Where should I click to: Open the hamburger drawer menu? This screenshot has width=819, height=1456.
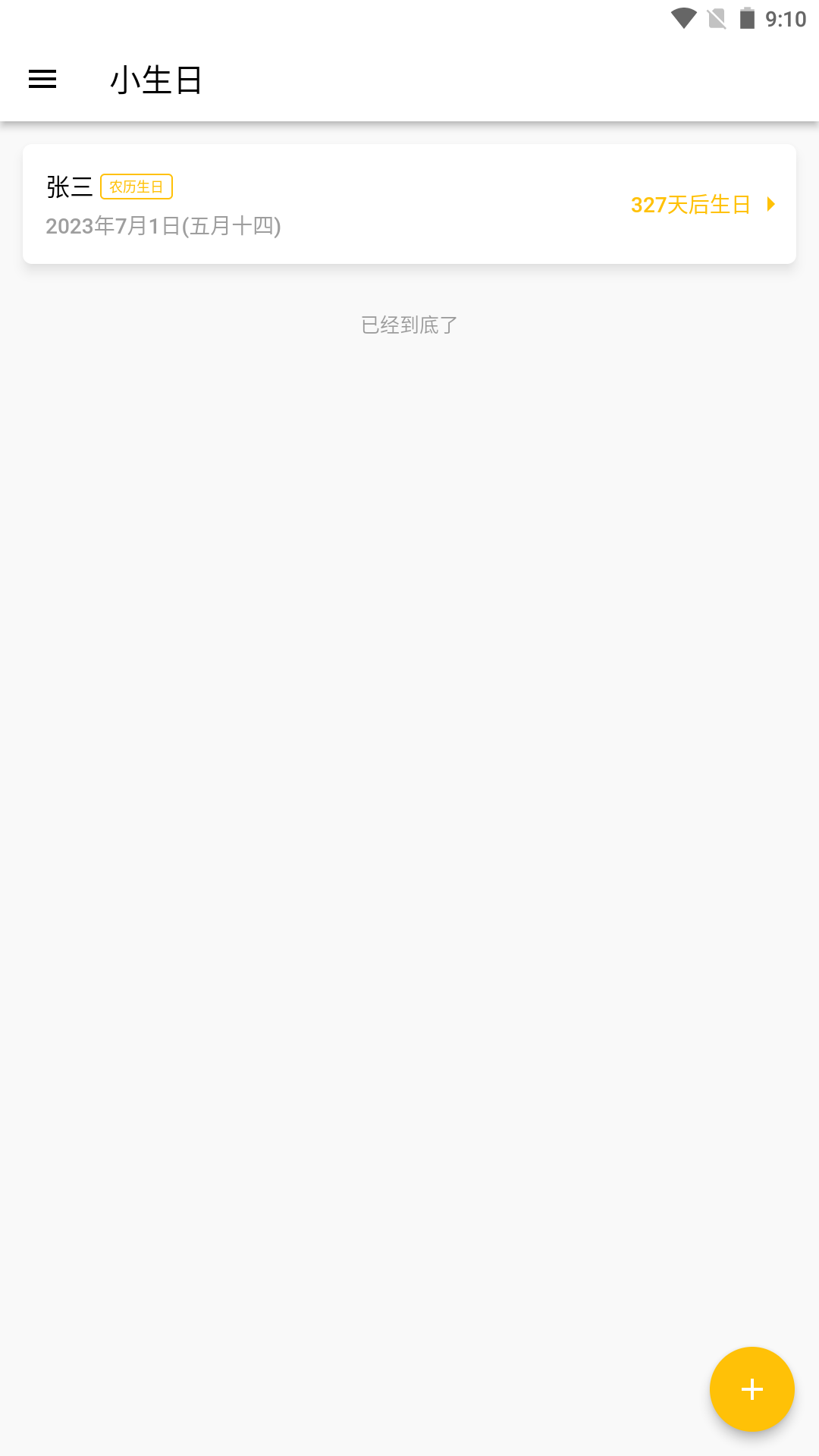tap(42, 79)
